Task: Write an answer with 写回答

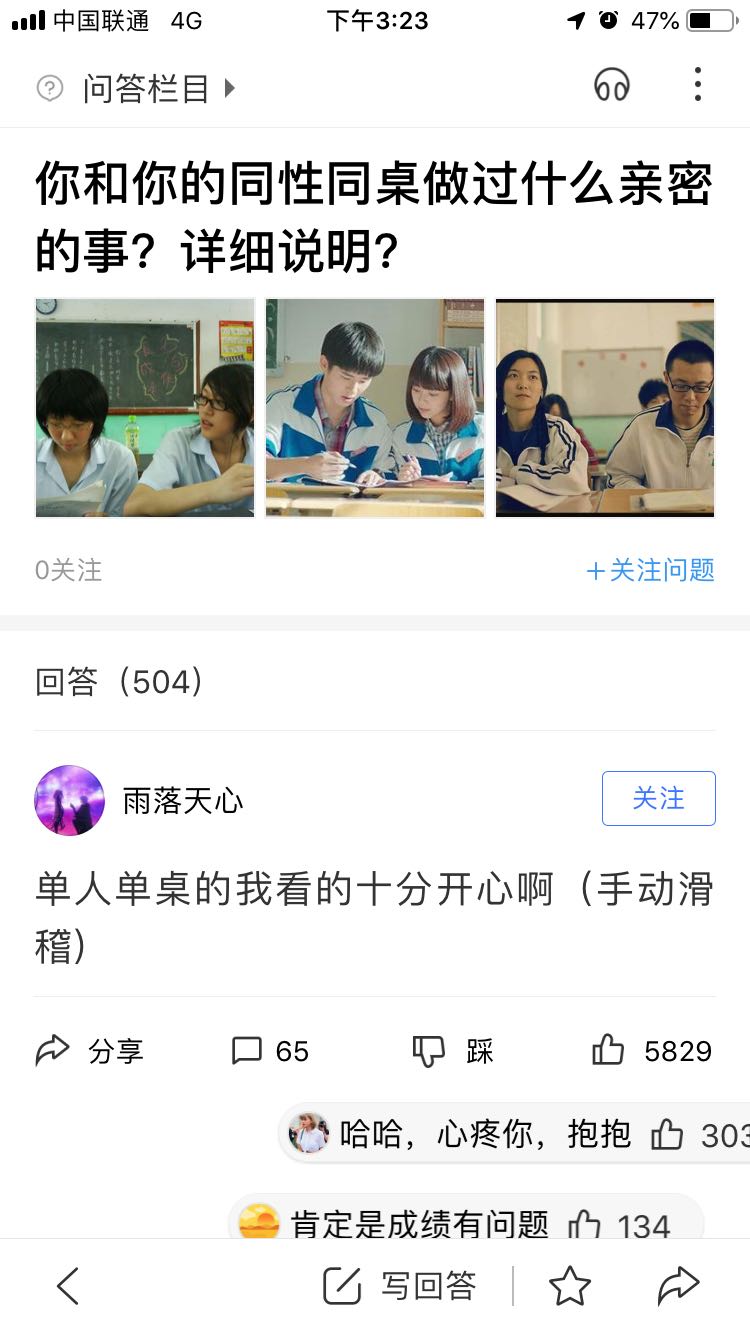Action: point(400,1286)
